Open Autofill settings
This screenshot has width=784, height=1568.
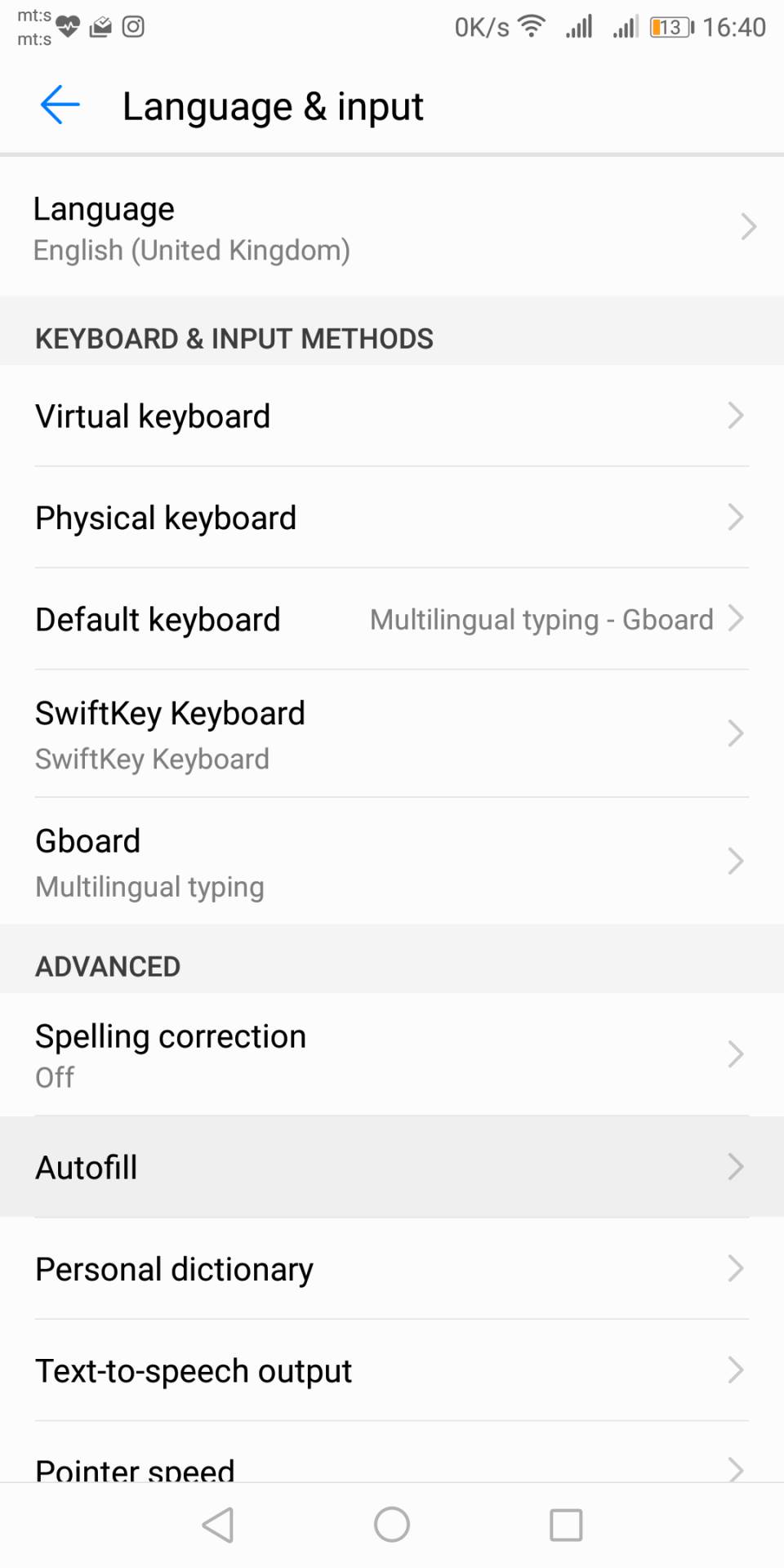[x=392, y=1167]
